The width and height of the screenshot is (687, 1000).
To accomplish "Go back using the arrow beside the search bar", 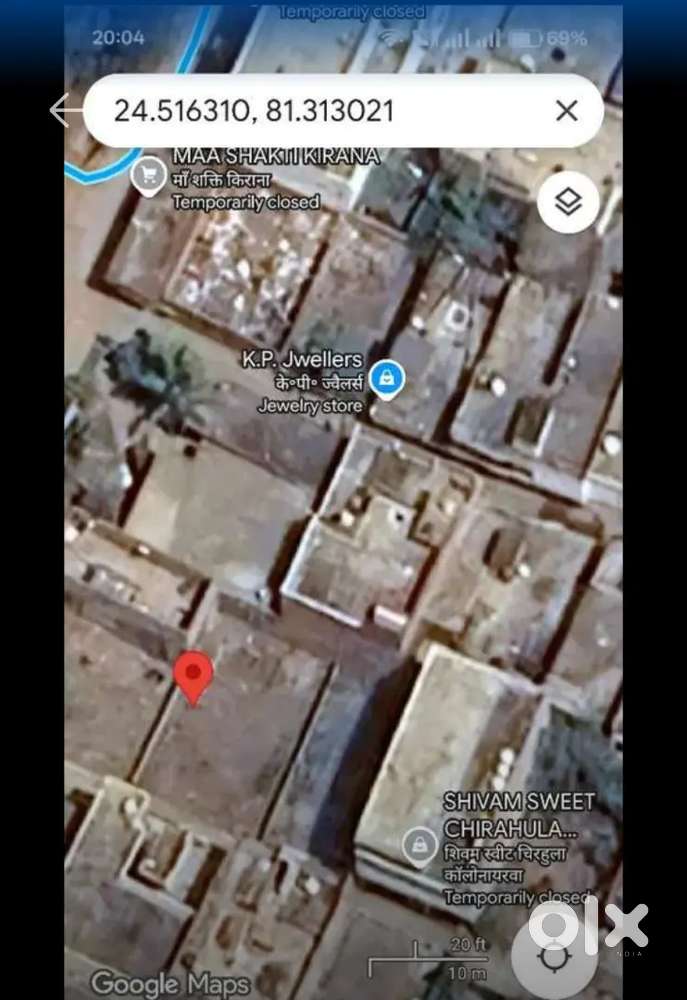I will (65, 110).
